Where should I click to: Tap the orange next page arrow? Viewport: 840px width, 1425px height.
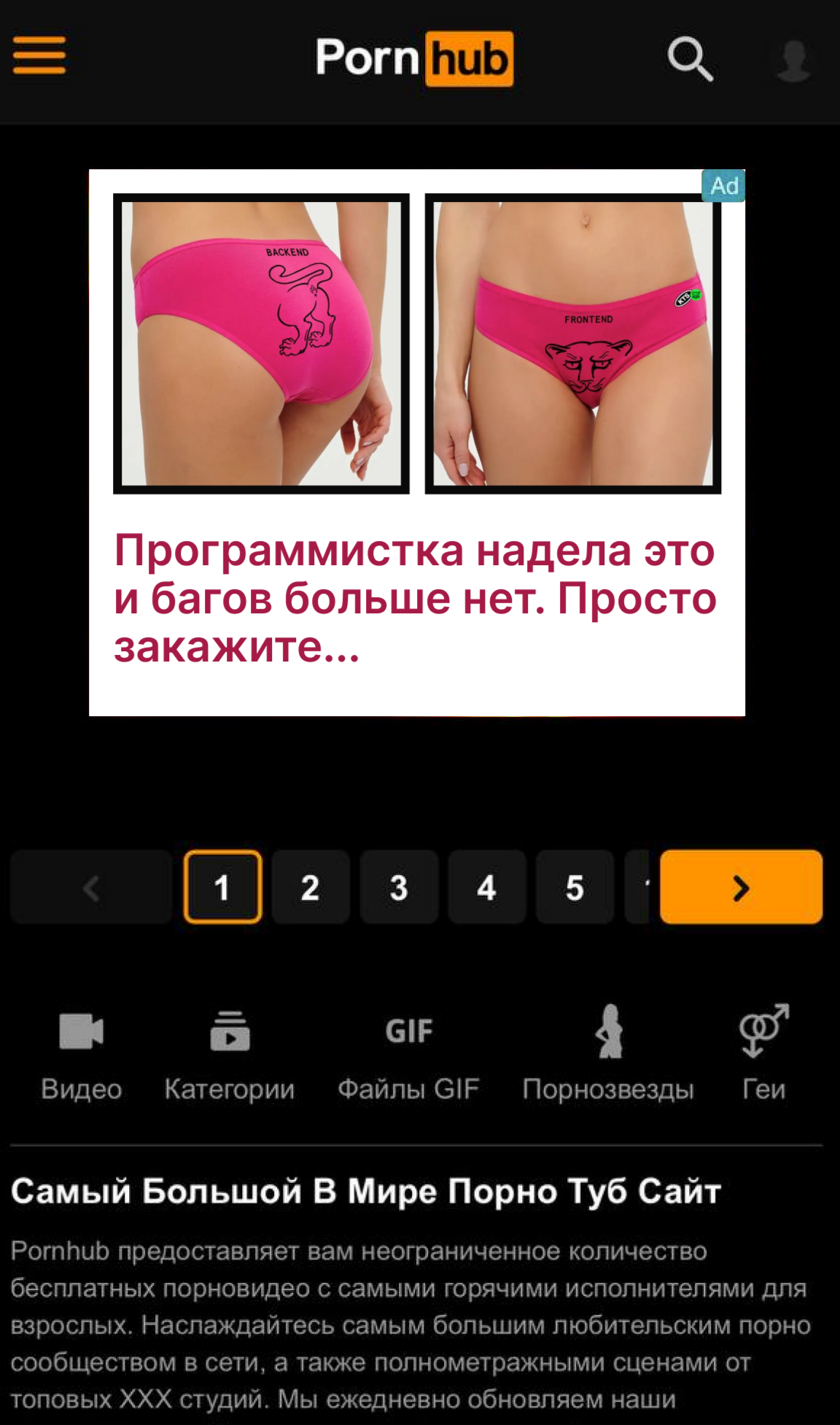[x=741, y=887]
